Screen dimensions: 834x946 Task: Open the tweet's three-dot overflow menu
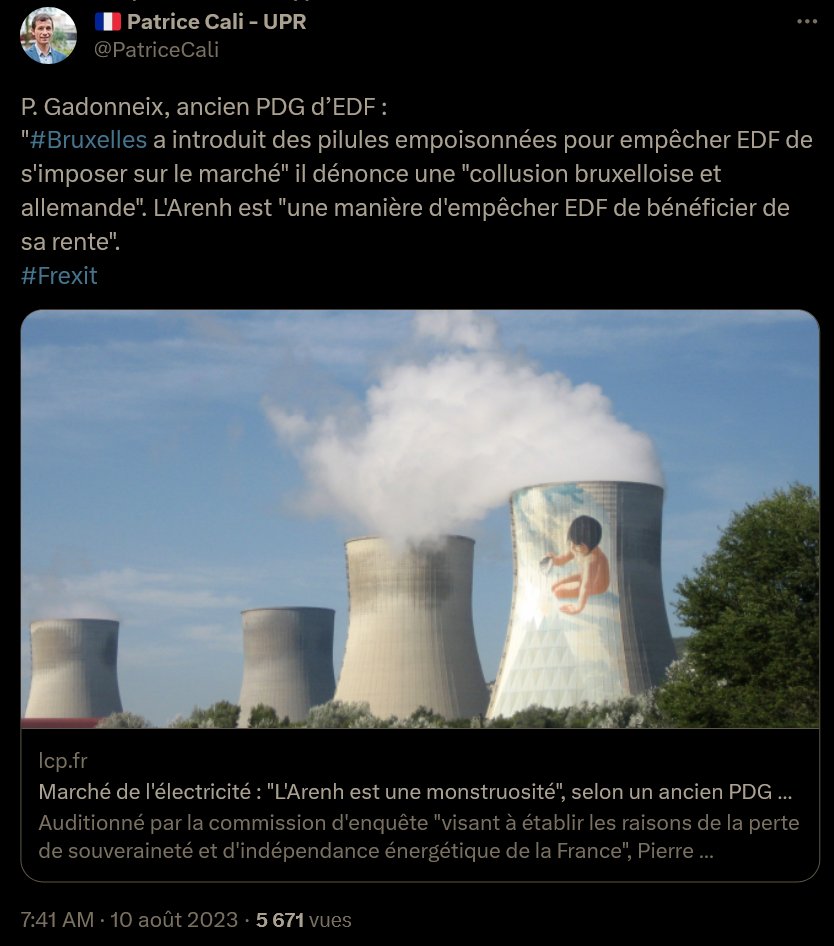(x=807, y=21)
